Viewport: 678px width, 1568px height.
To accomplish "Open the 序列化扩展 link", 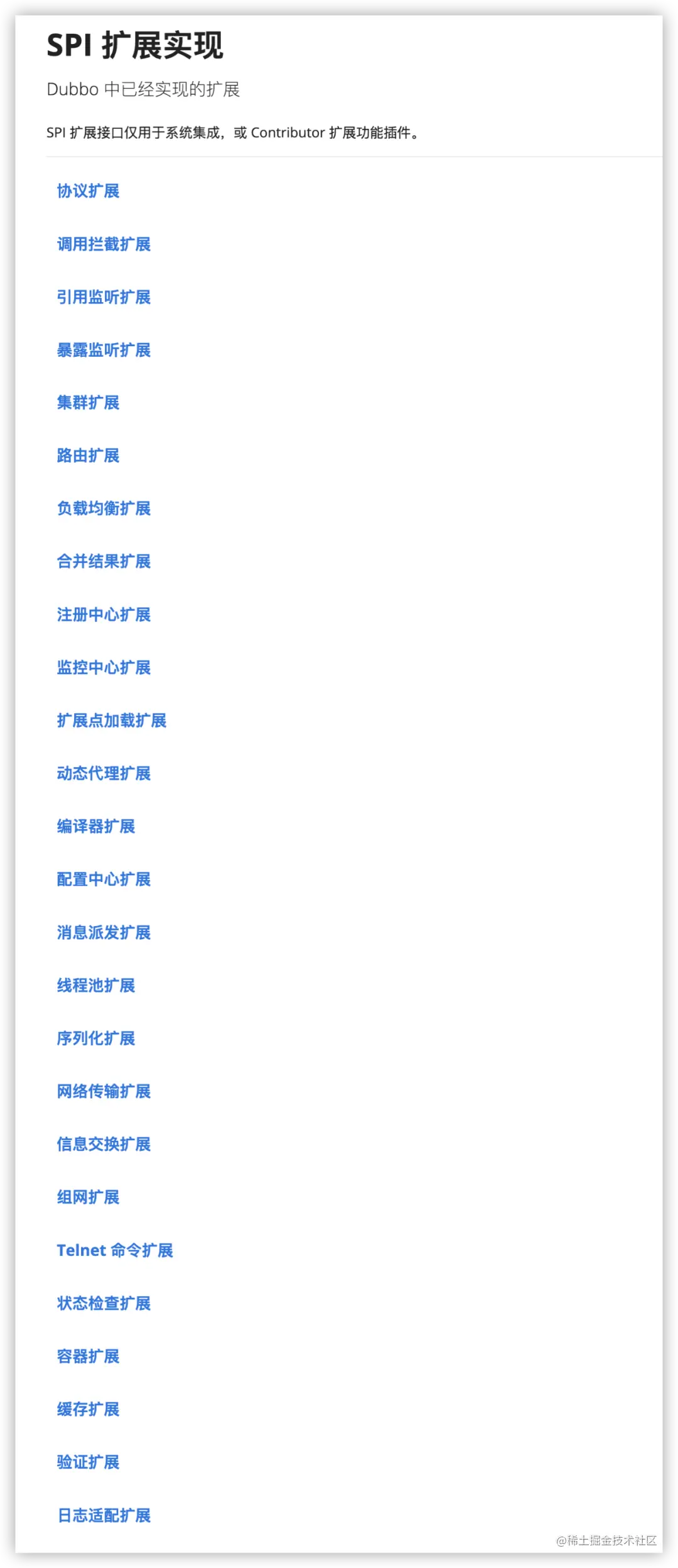I will (96, 1038).
